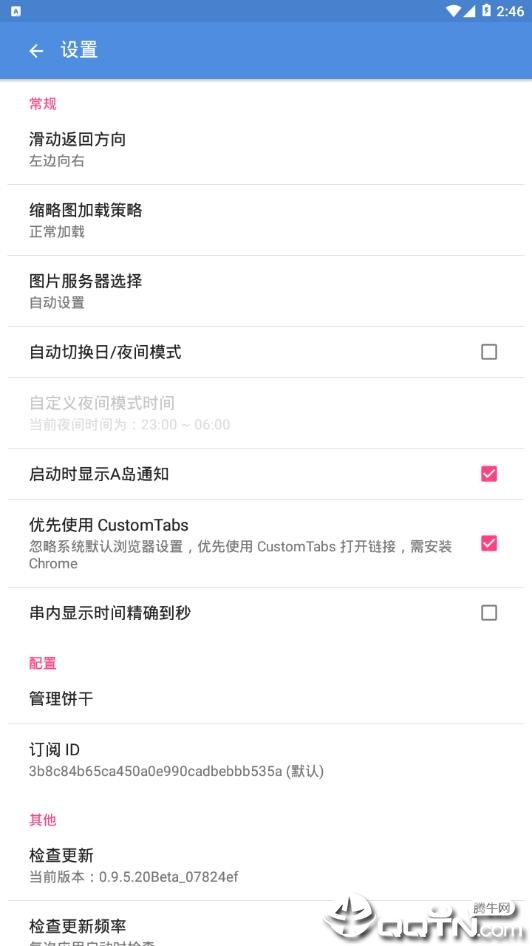The width and height of the screenshot is (532, 946).
Task: Uncheck 启动时显示A岛通知
Action: pyautogui.click(x=489, y=474)
